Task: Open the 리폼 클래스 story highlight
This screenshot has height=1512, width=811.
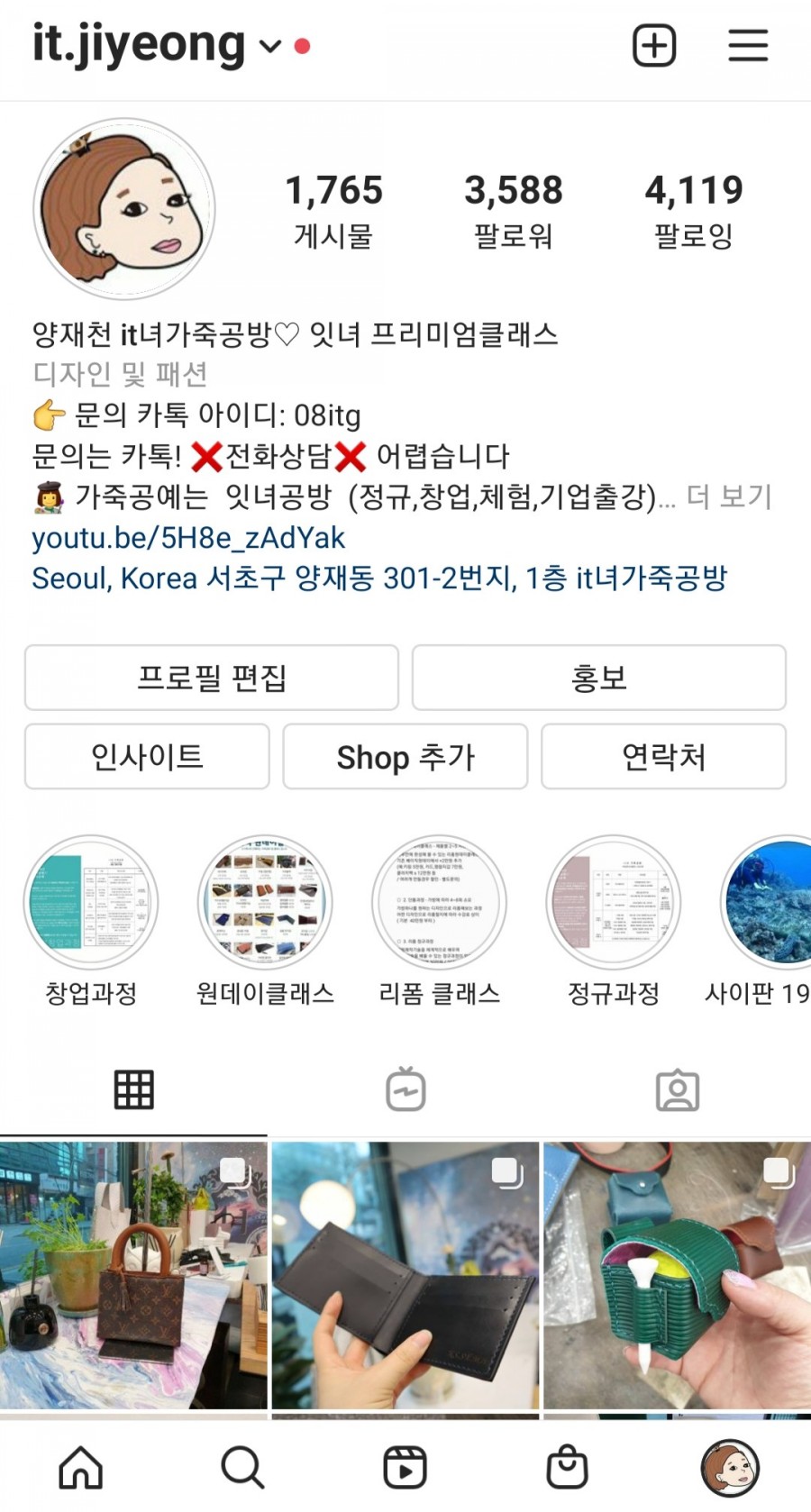Action: [x=439, y=903]
